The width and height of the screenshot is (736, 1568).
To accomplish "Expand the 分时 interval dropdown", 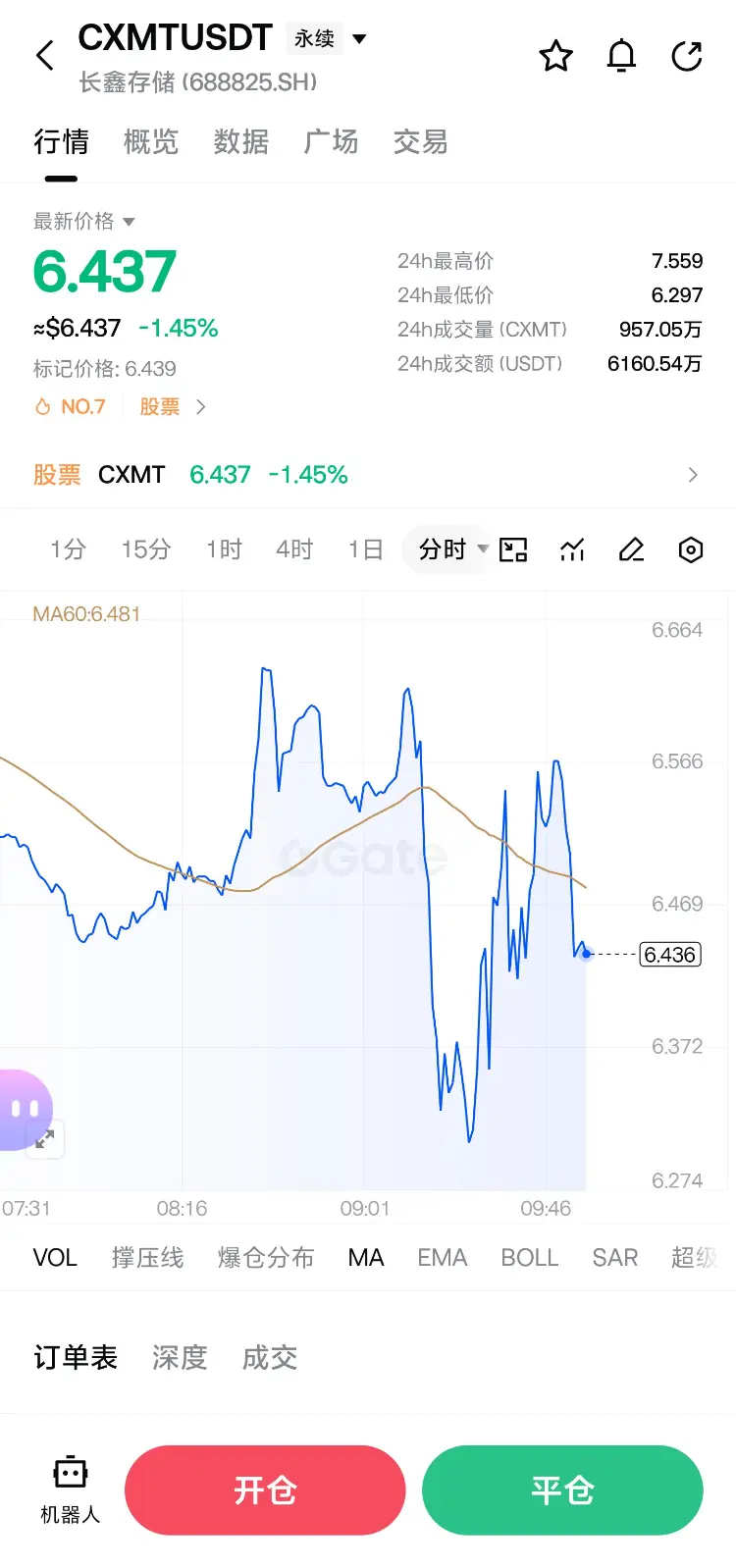I will point(452,549).
